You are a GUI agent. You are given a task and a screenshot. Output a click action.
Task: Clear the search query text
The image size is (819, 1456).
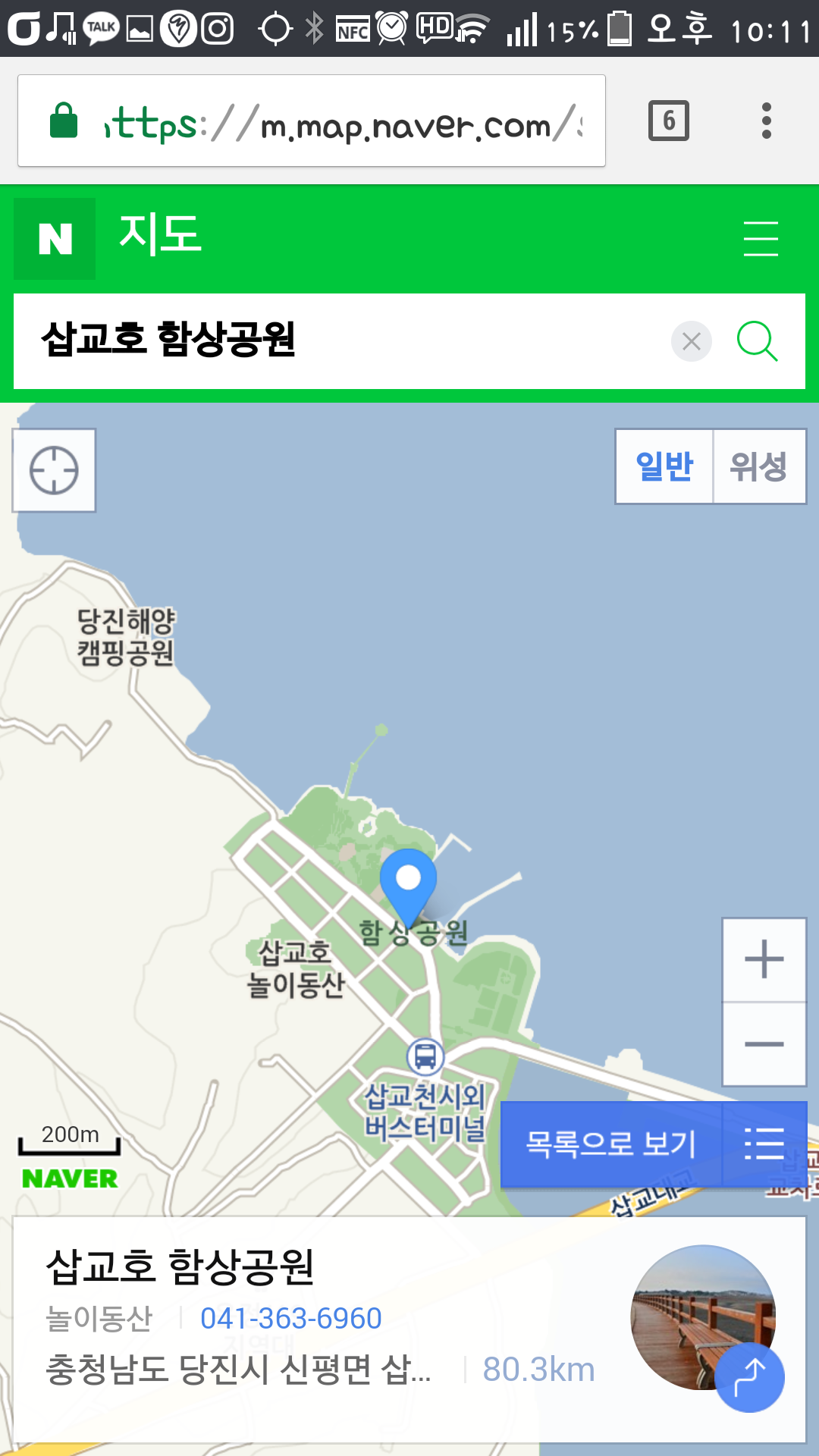point(691,341)
